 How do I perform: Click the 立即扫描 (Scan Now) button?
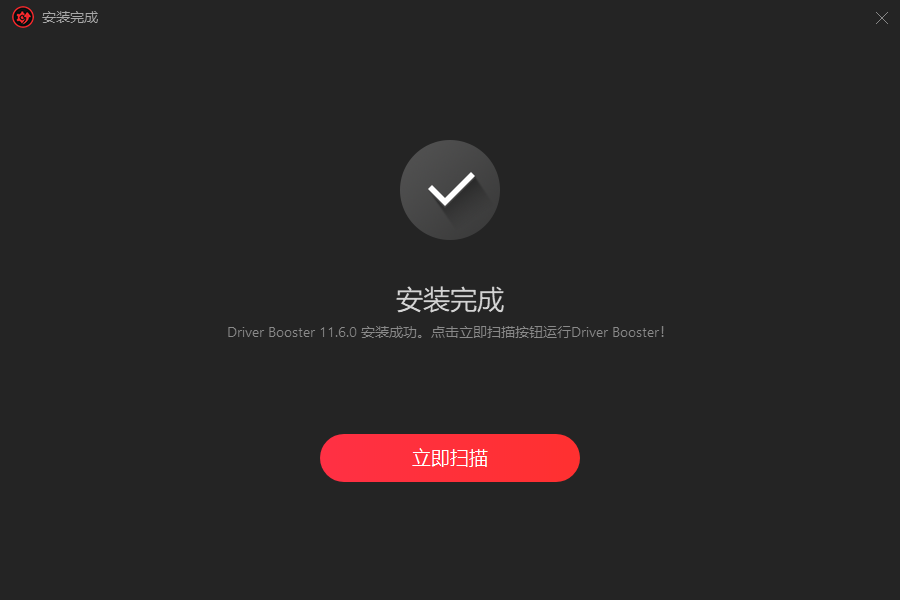tap(450, 458)
